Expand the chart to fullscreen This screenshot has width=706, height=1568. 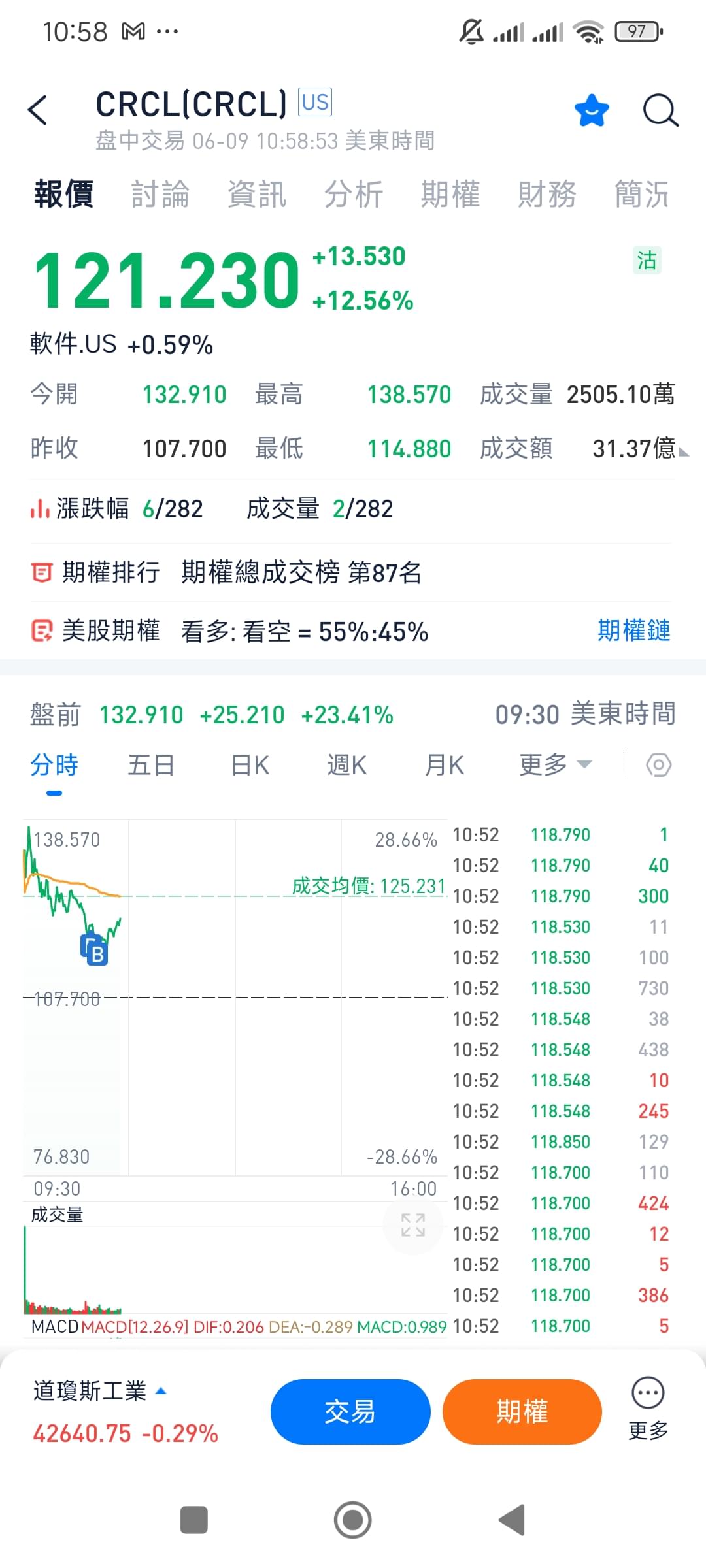pos(413,1225)
